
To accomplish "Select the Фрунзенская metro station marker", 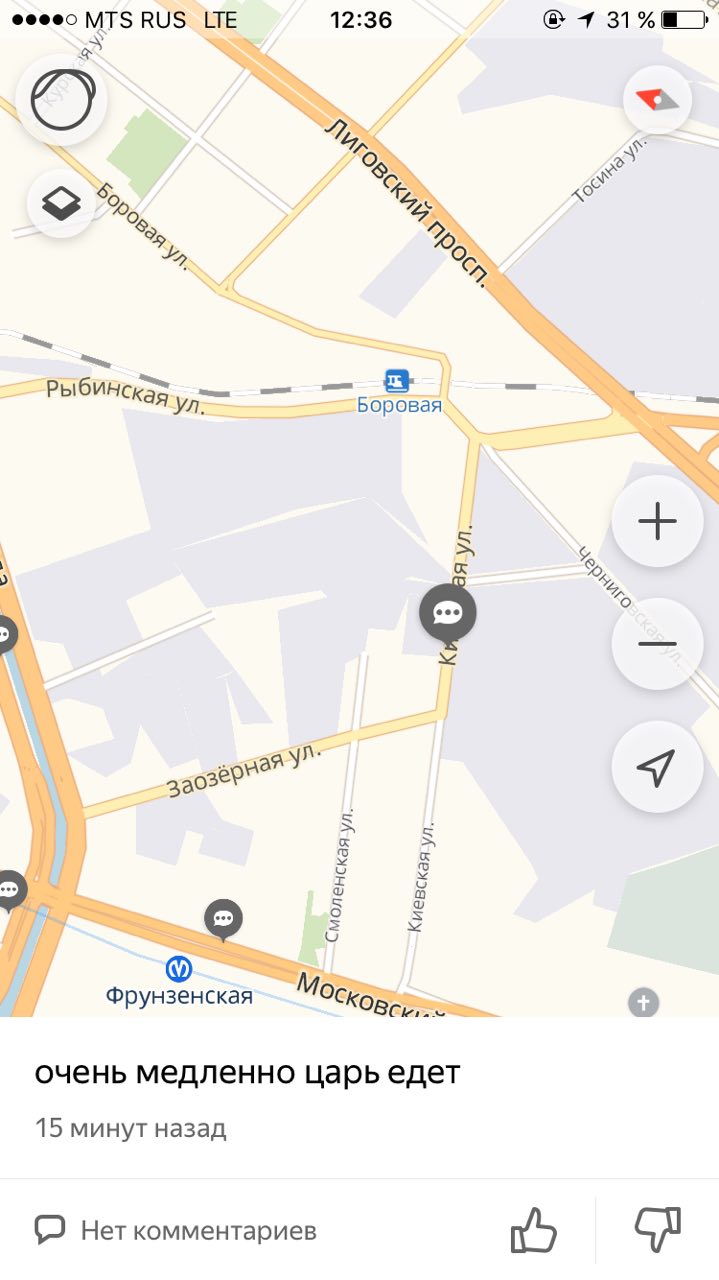I will click(179, 968).
